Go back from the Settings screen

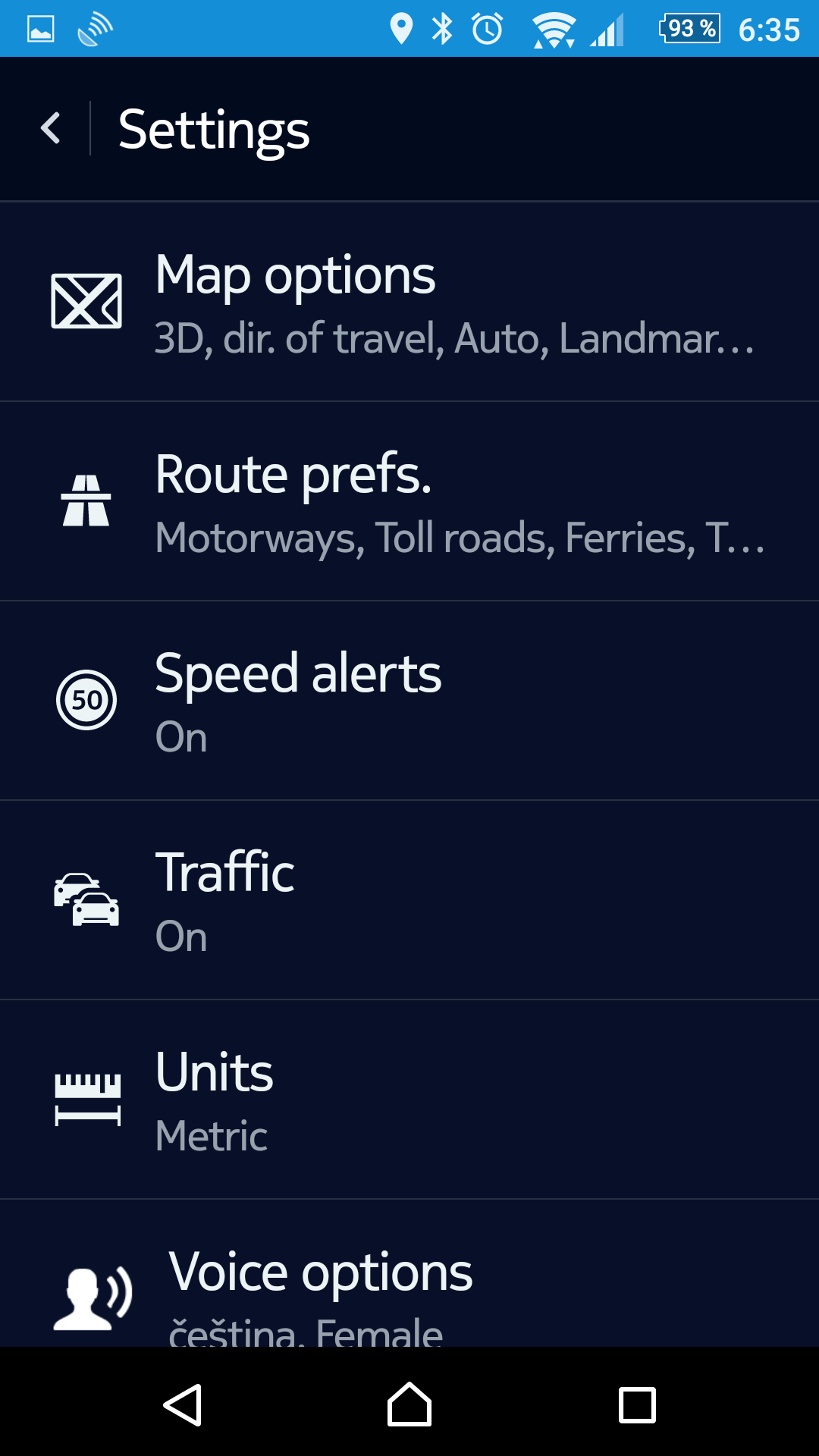pos(51,128)
